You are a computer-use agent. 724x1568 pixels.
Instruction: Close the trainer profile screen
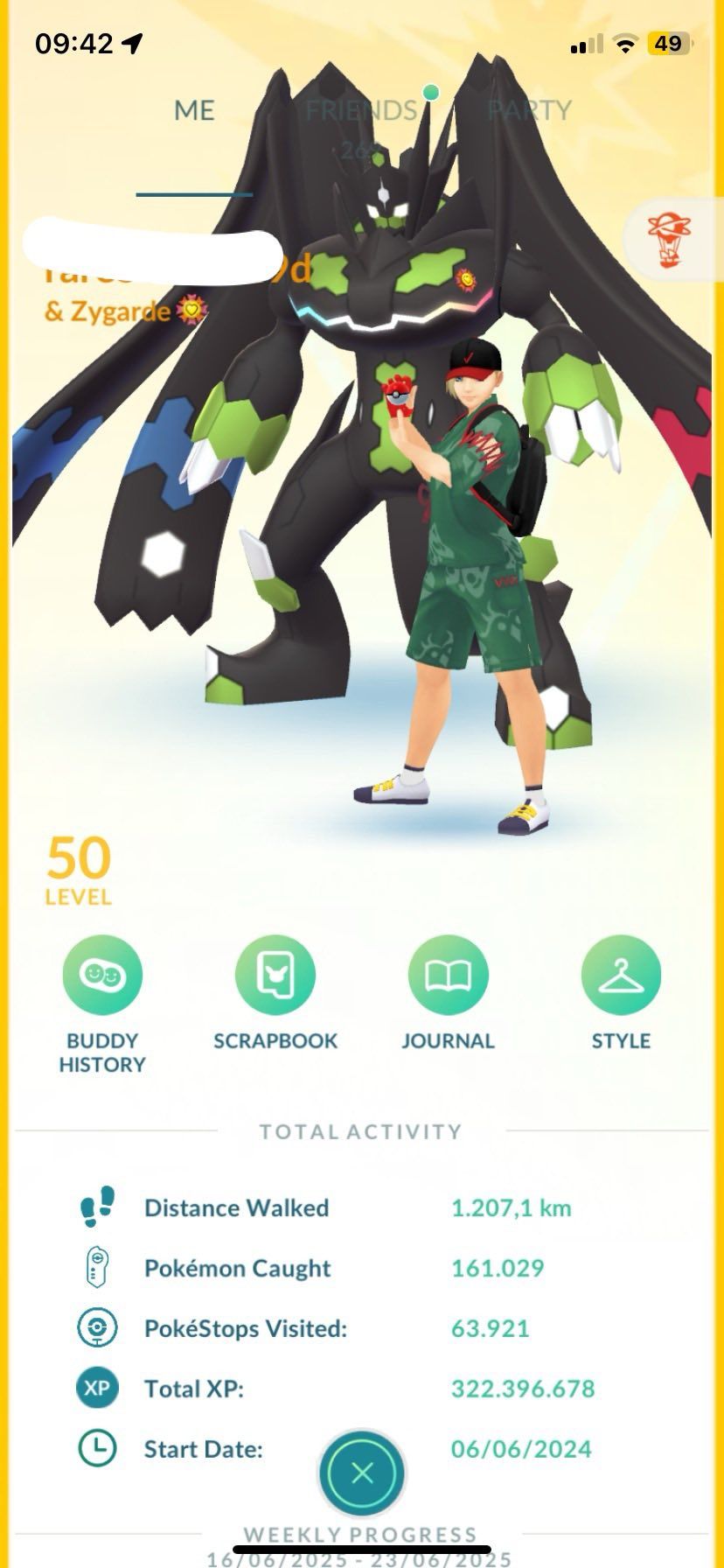362,1473
